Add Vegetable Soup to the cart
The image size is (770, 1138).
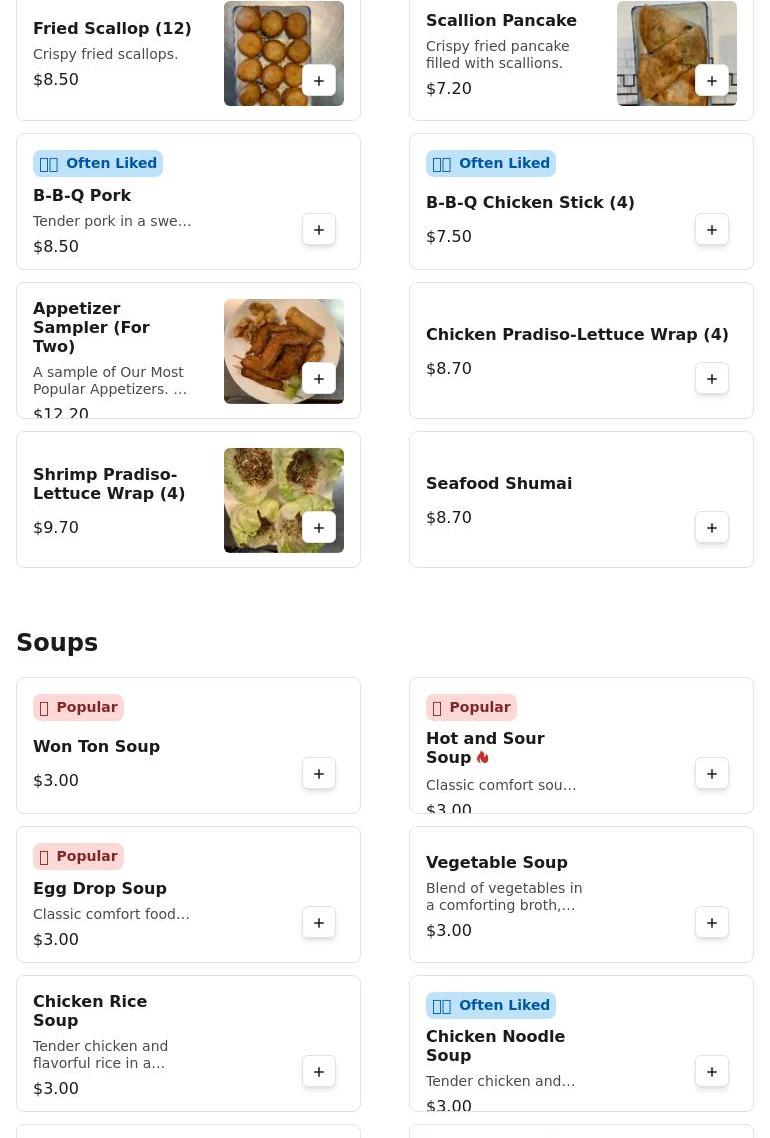[x=712, y=923]
